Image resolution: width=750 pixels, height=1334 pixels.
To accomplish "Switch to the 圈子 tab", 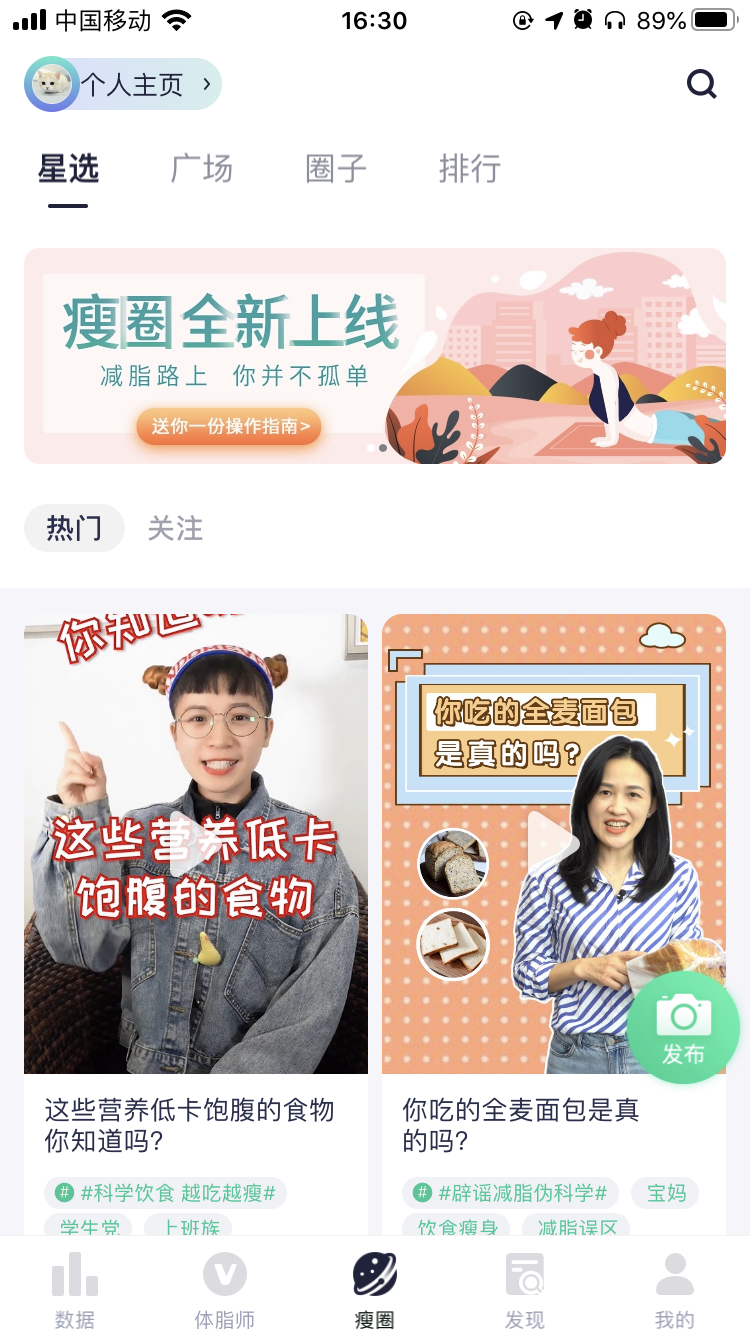I will pos(336,169).
